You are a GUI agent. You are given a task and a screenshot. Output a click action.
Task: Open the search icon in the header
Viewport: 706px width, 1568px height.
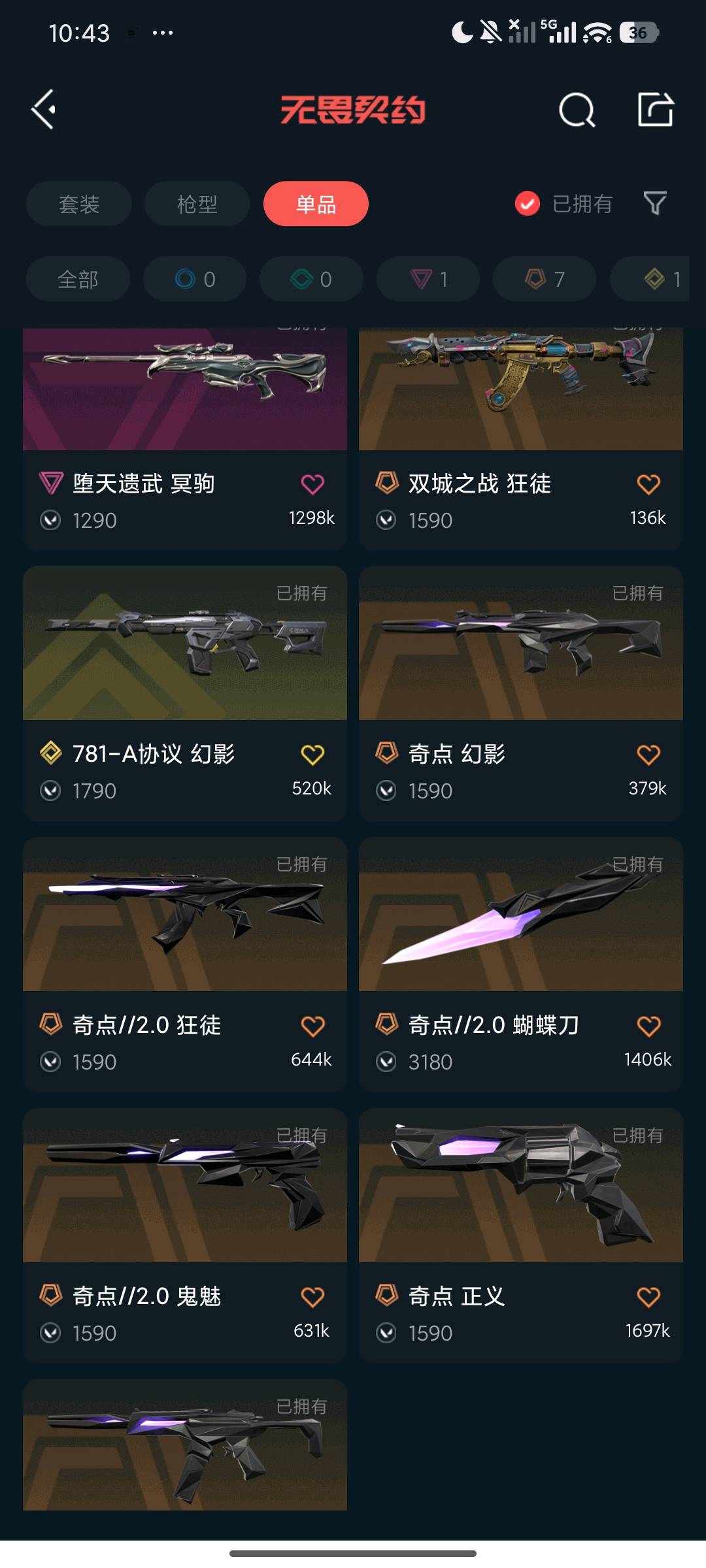[x=577, y=110]
